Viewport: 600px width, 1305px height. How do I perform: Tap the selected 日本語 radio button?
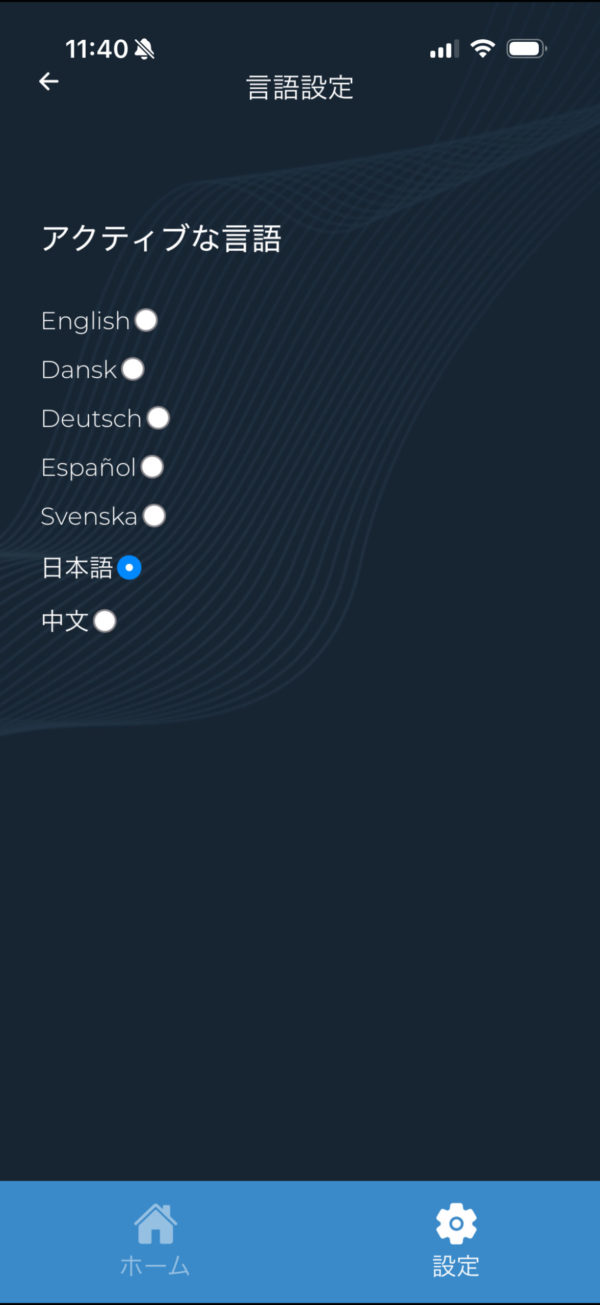(x=129, y=568)
